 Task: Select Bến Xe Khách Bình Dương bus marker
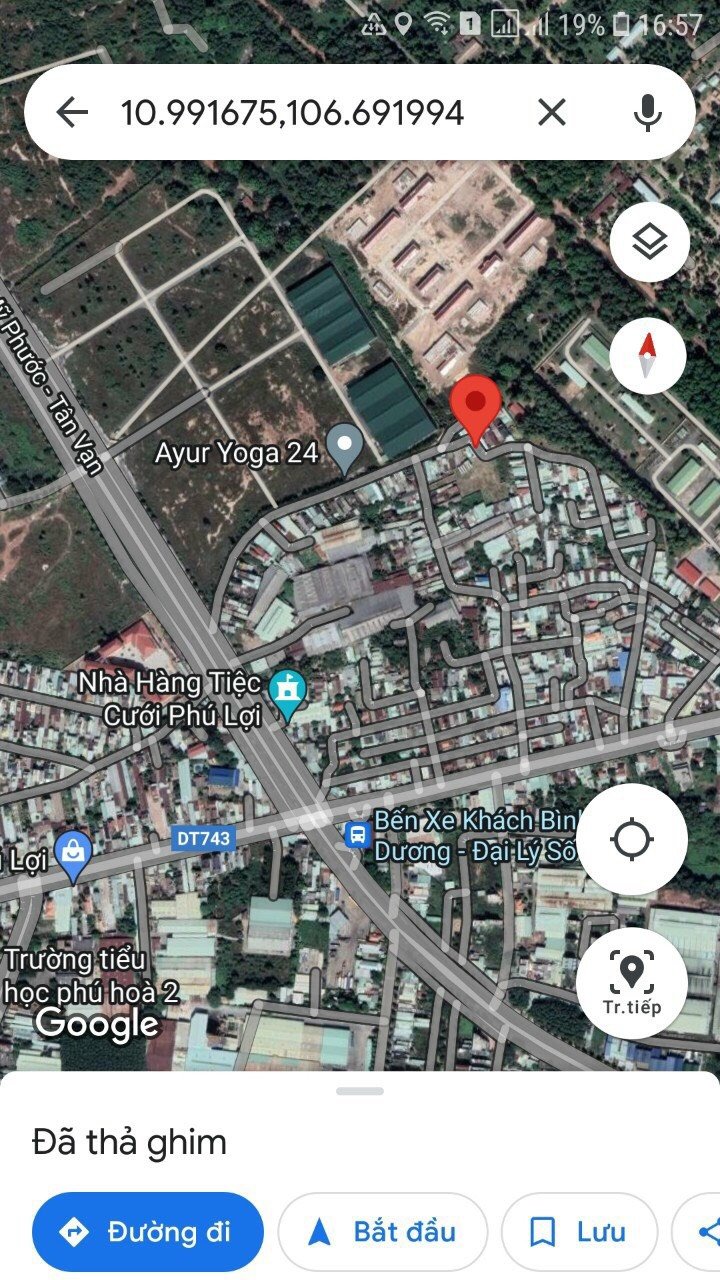point(357,834)
